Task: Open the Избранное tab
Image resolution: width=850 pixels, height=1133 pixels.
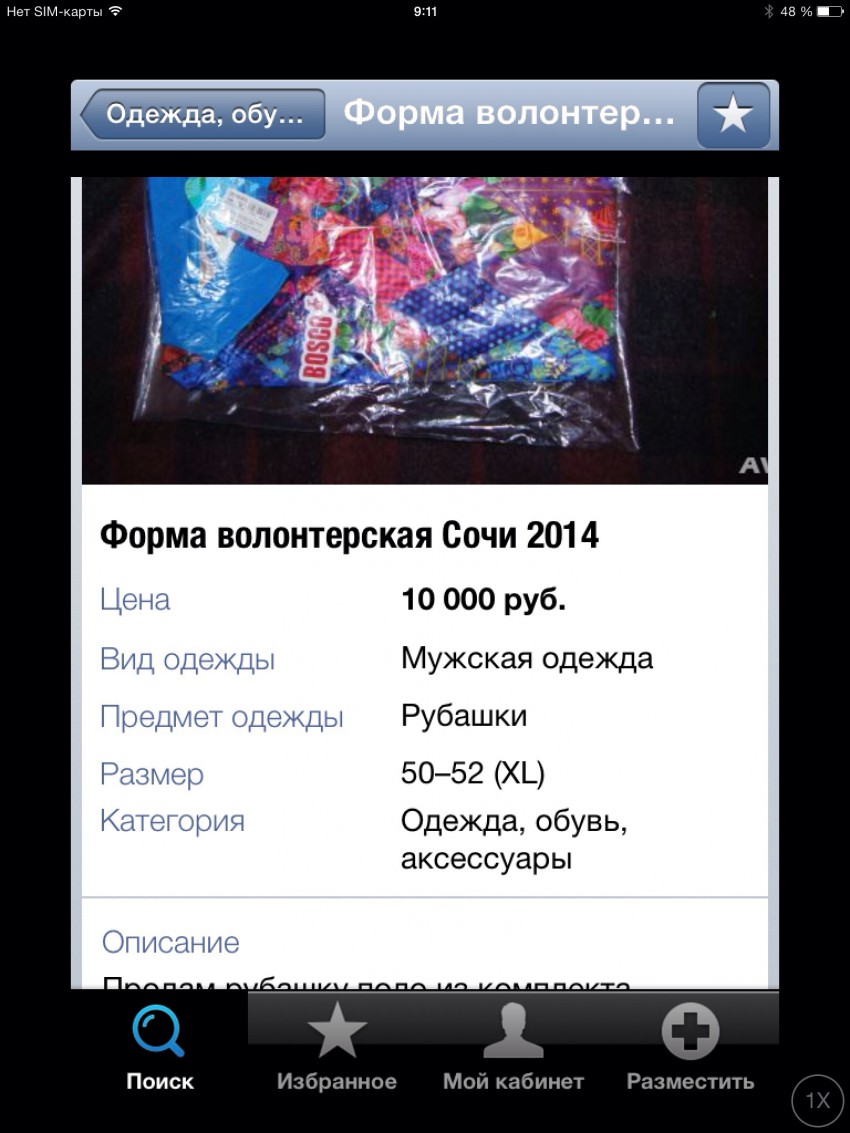Action: click(x=336, y=1050)
